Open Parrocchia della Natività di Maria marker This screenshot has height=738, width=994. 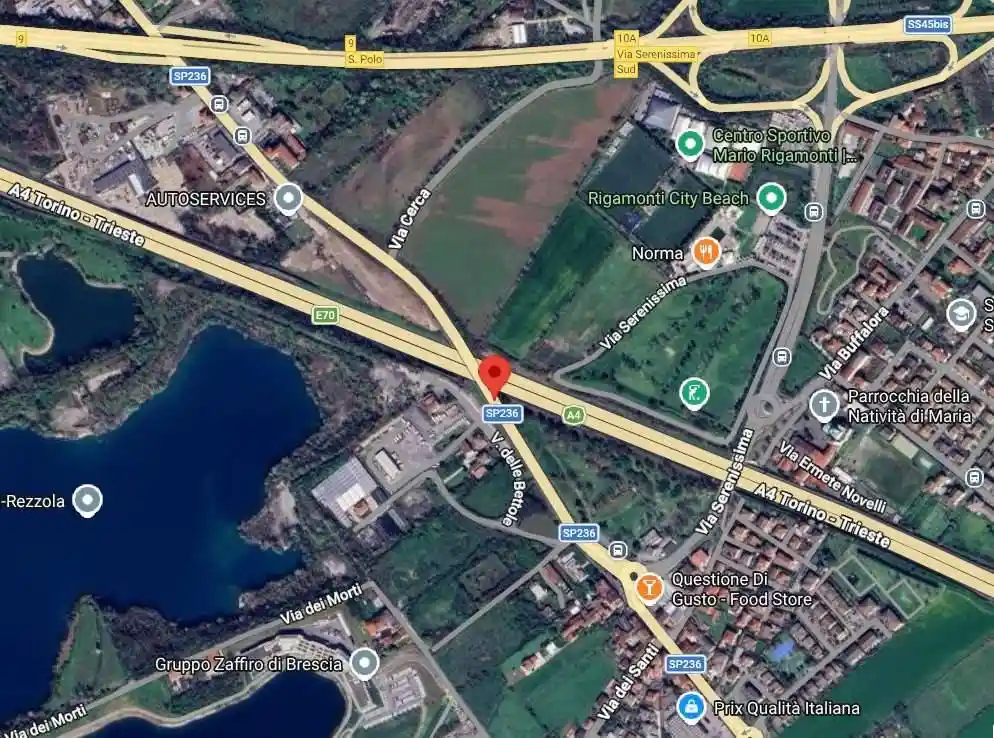[823, 404]
